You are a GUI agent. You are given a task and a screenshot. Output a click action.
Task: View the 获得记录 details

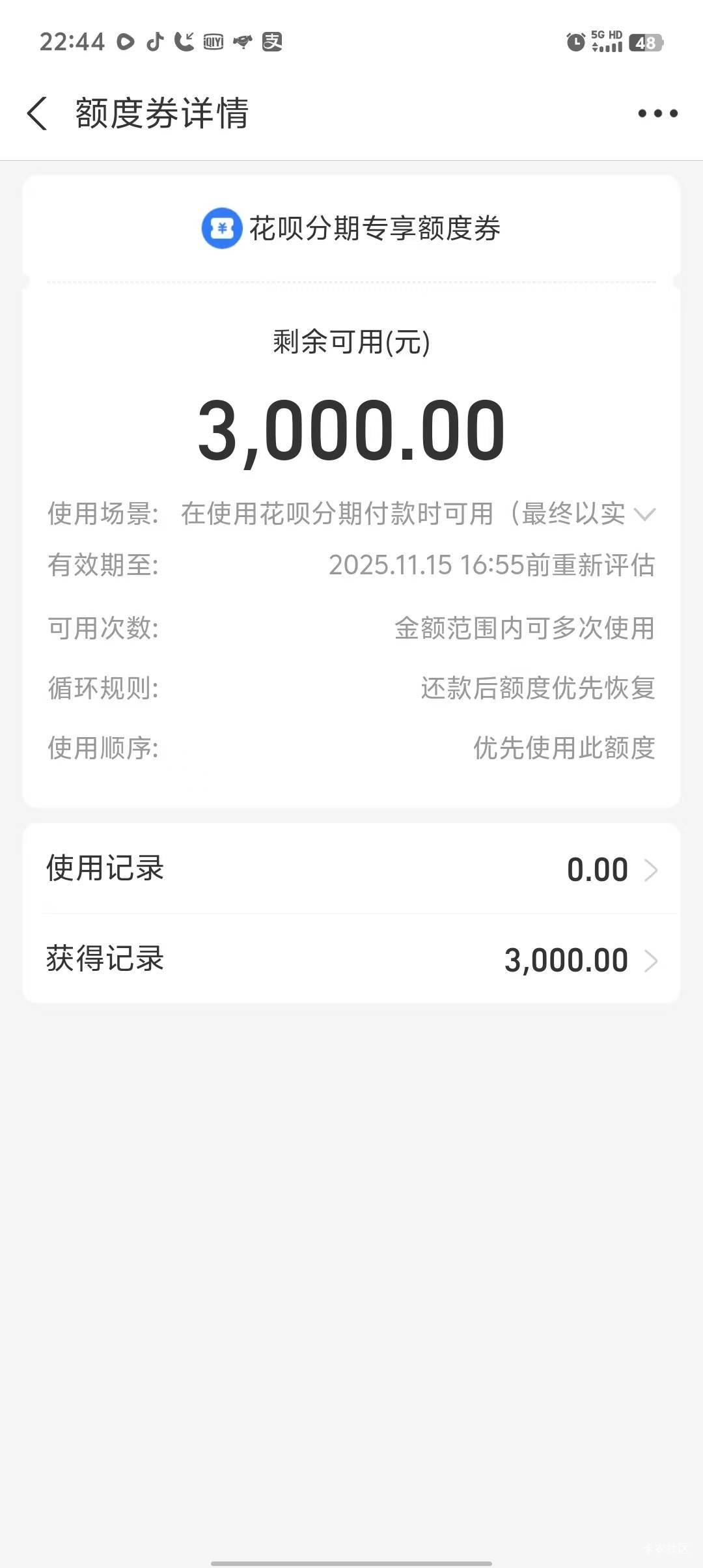(x=351, y=960)
